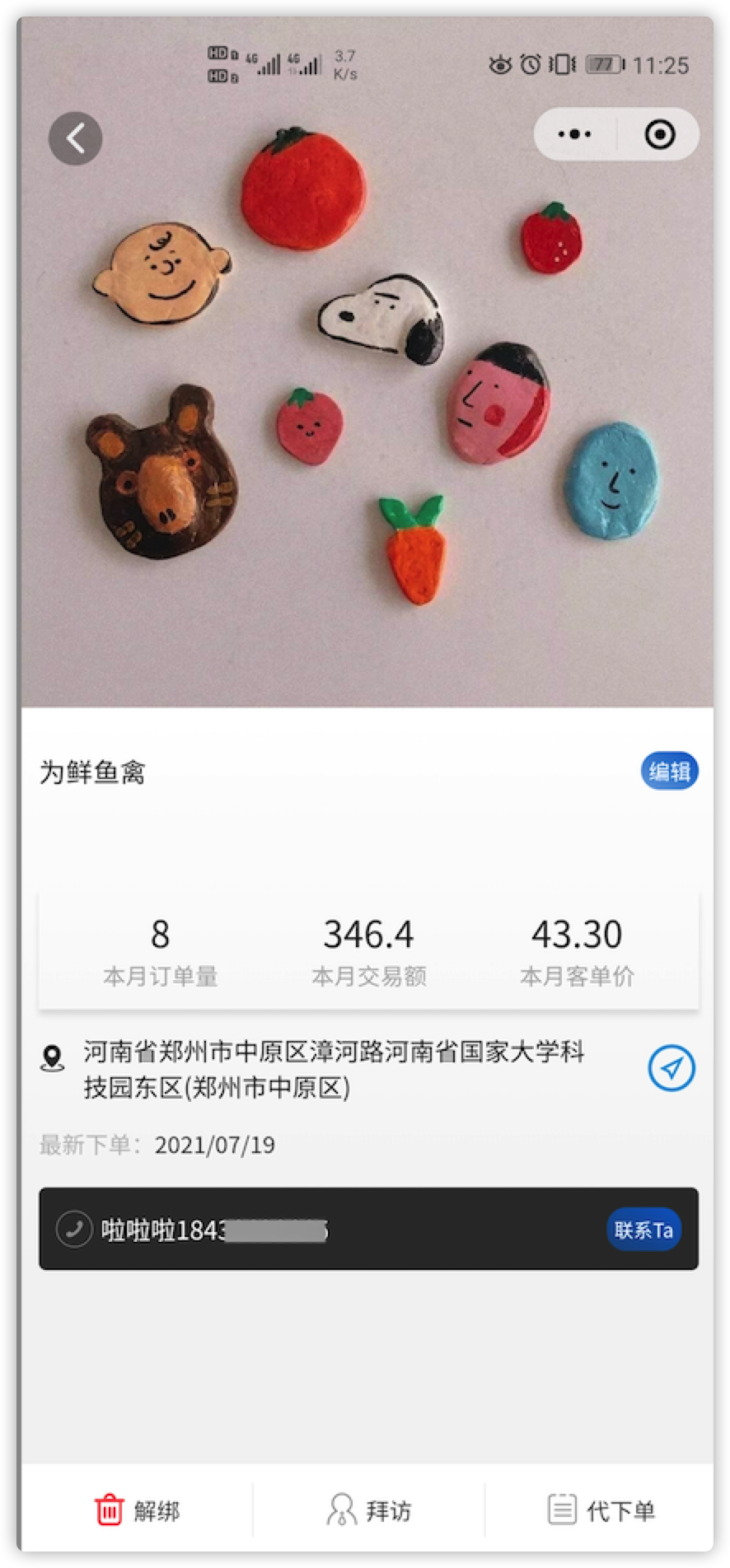Tap 解绑 to unbind this customer
The width and height of the screenshot is (730, 1568).
[x=137, y=1511]
